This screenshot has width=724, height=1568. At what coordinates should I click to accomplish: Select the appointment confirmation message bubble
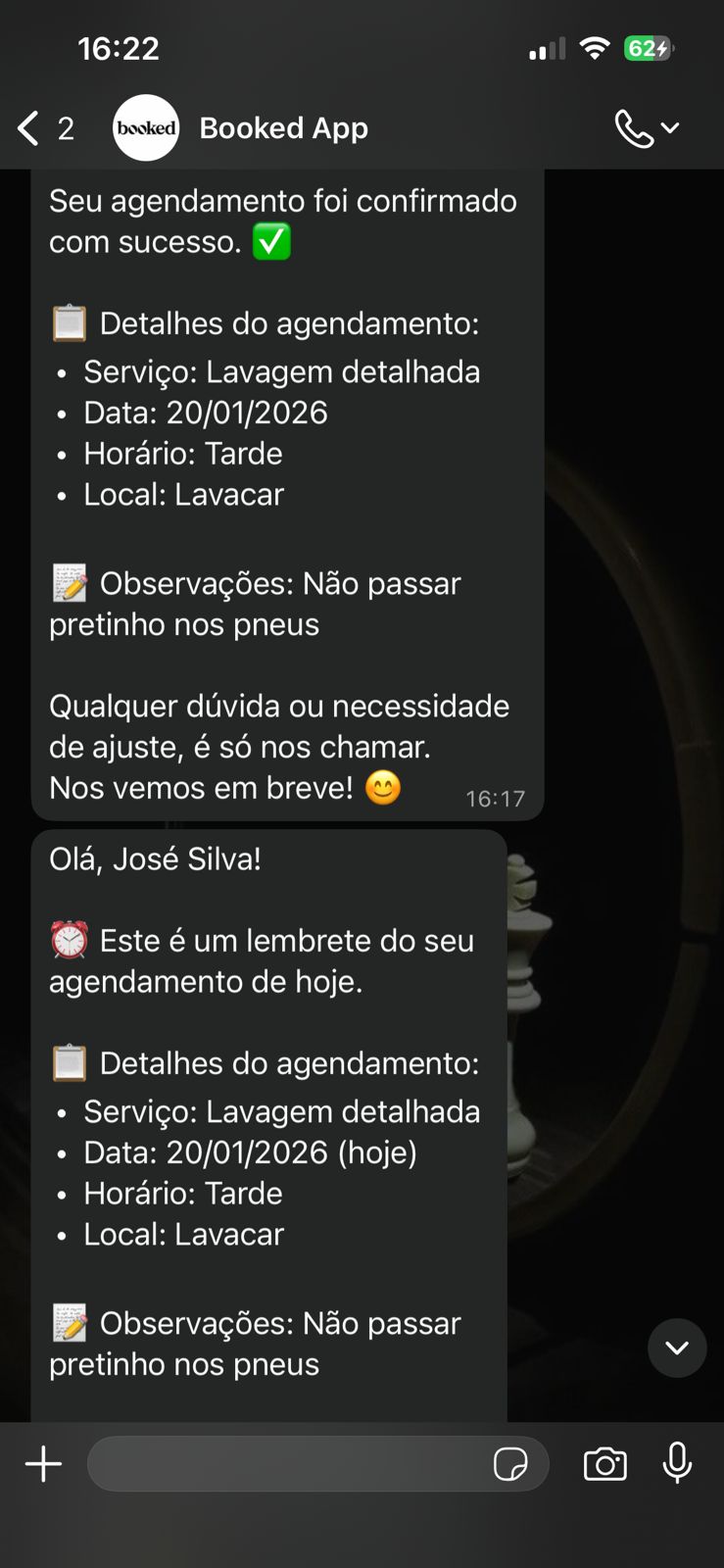pyautogui.click(x=284, y=490)
